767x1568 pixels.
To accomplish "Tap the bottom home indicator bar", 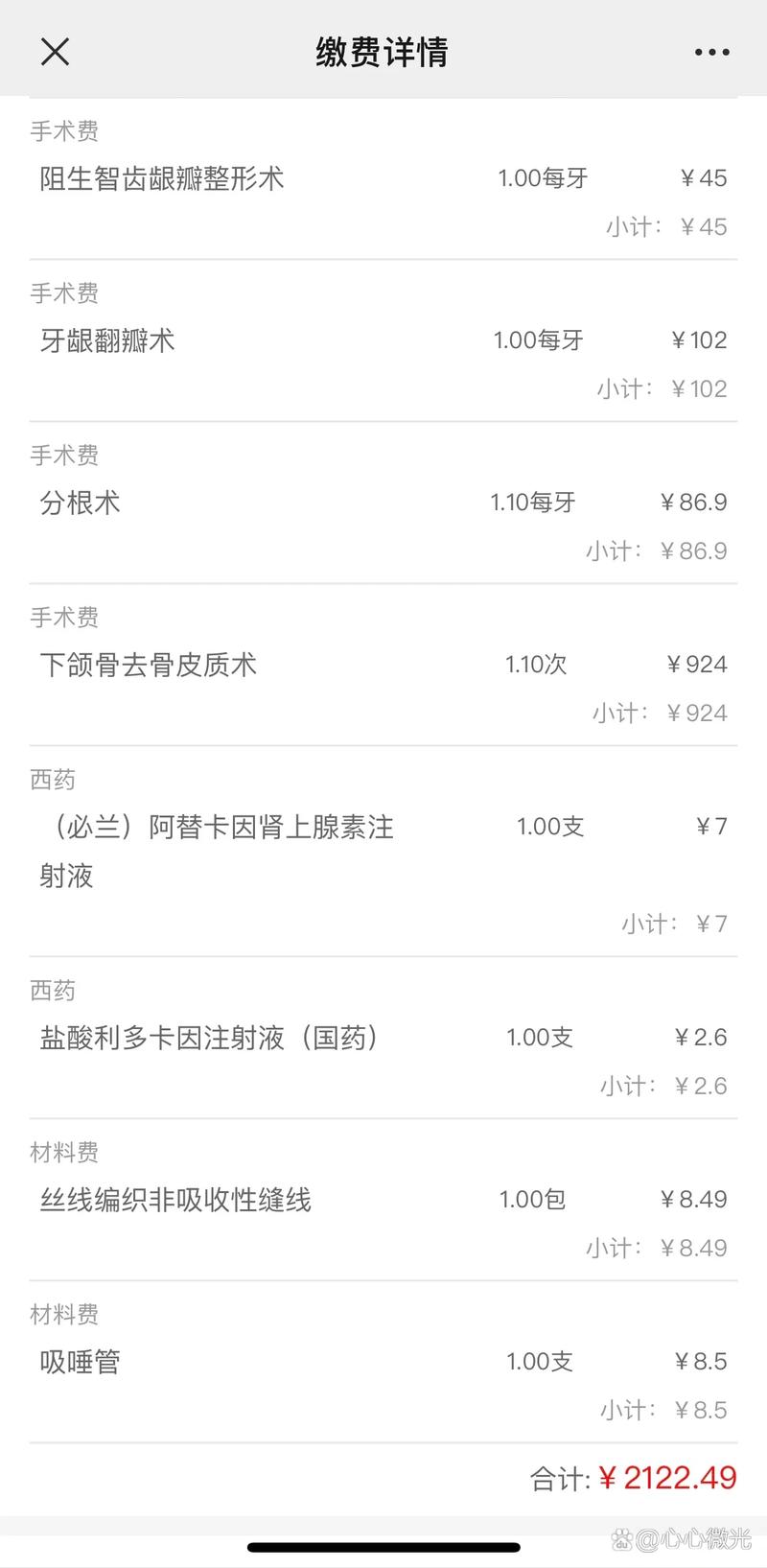I will click(383, 1546).
